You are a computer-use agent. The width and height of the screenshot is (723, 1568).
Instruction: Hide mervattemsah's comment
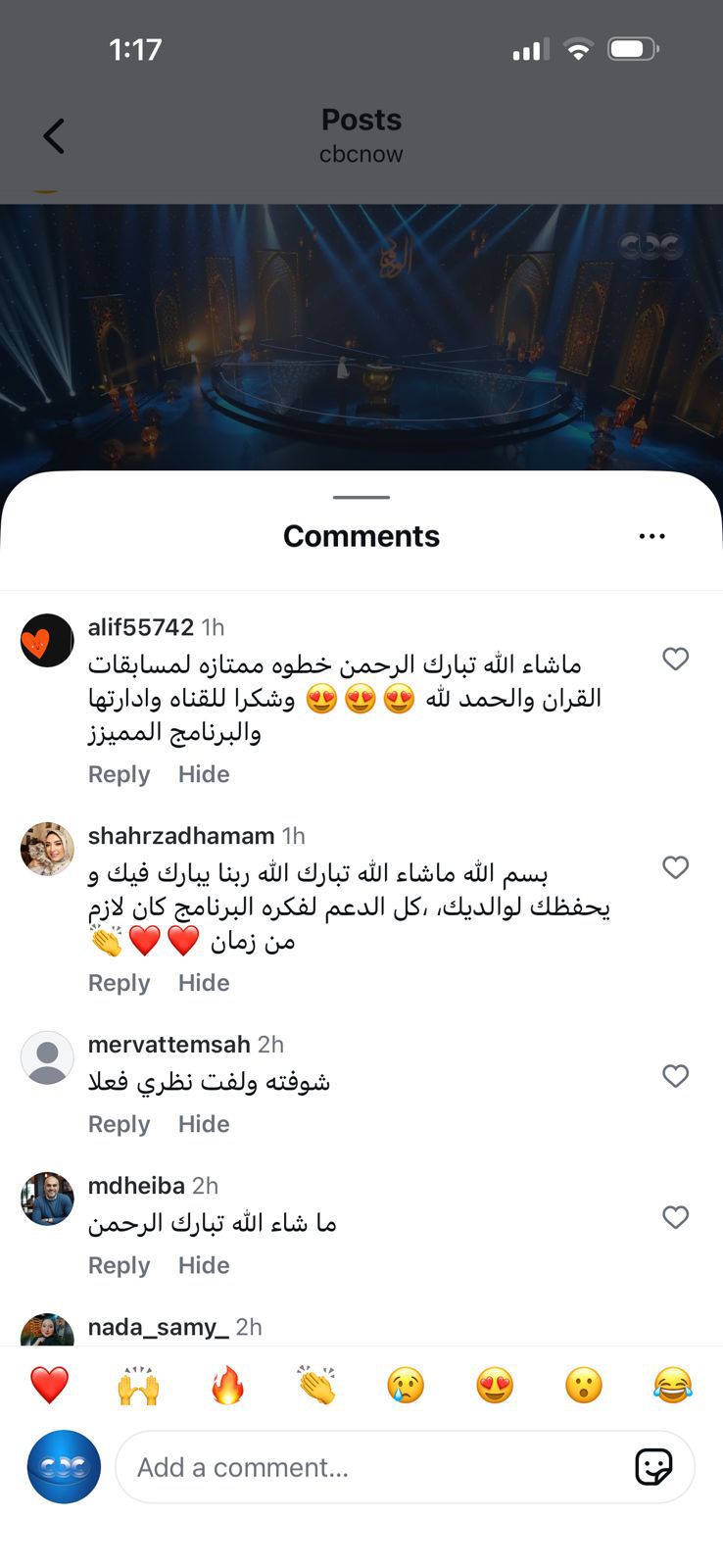tap(204, 1124)
